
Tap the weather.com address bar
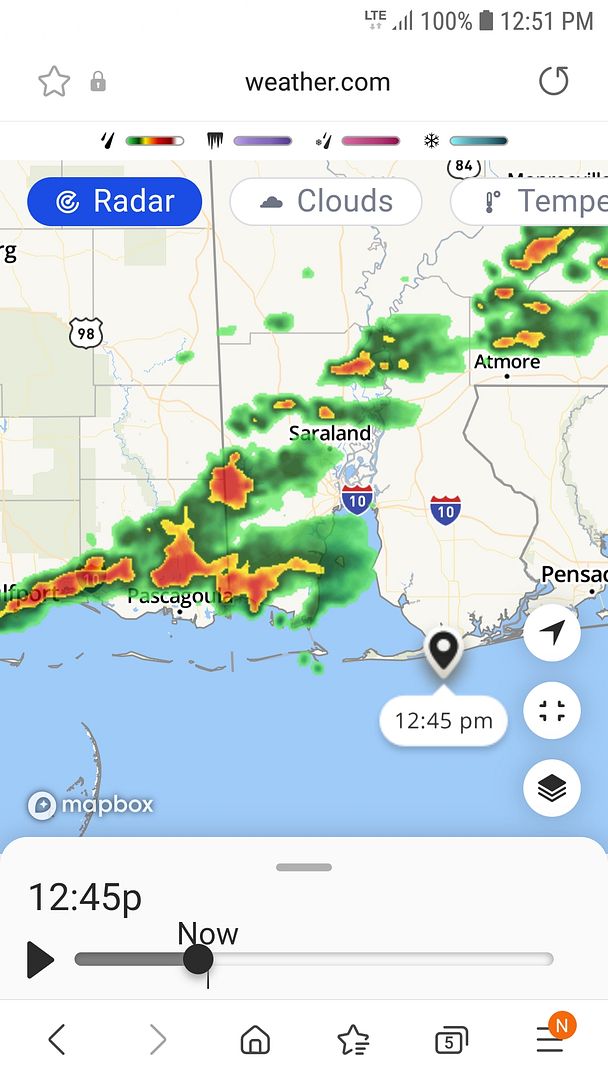317,82
